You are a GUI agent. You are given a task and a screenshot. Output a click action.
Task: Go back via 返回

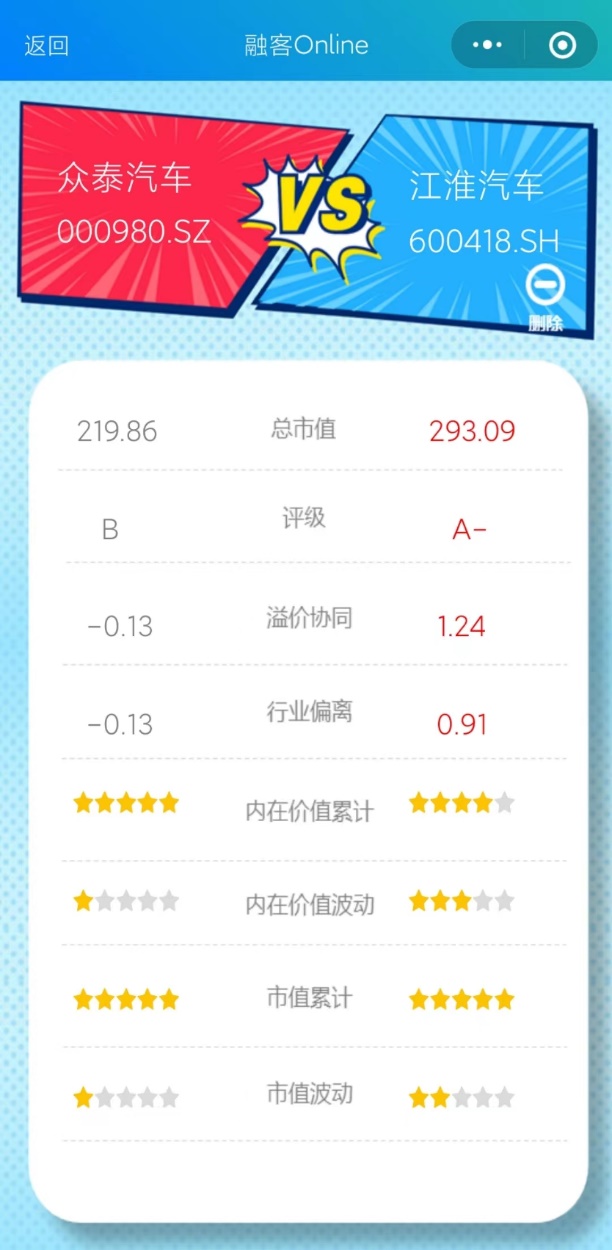tap(47, 45)
